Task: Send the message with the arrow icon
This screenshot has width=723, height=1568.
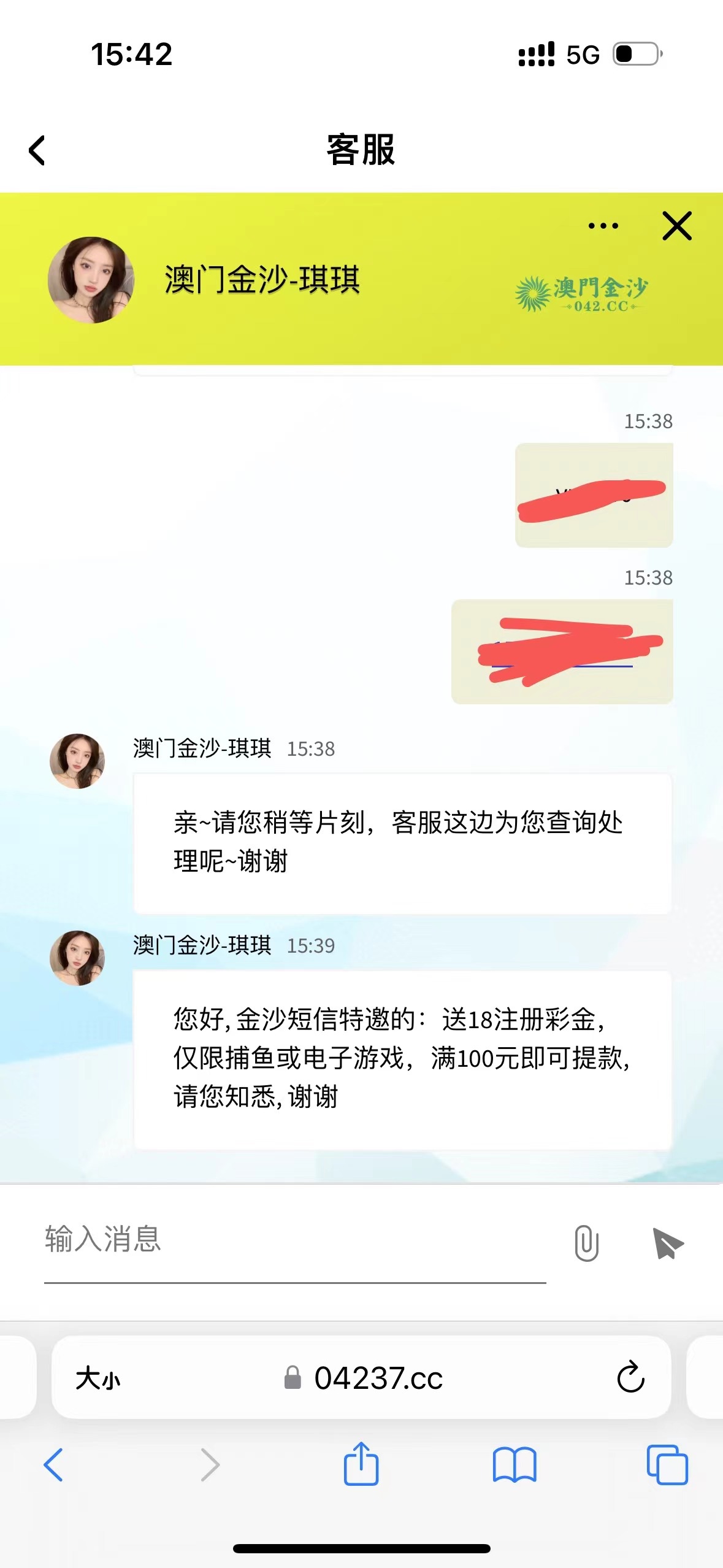Action: click(x=667, y=1243)
